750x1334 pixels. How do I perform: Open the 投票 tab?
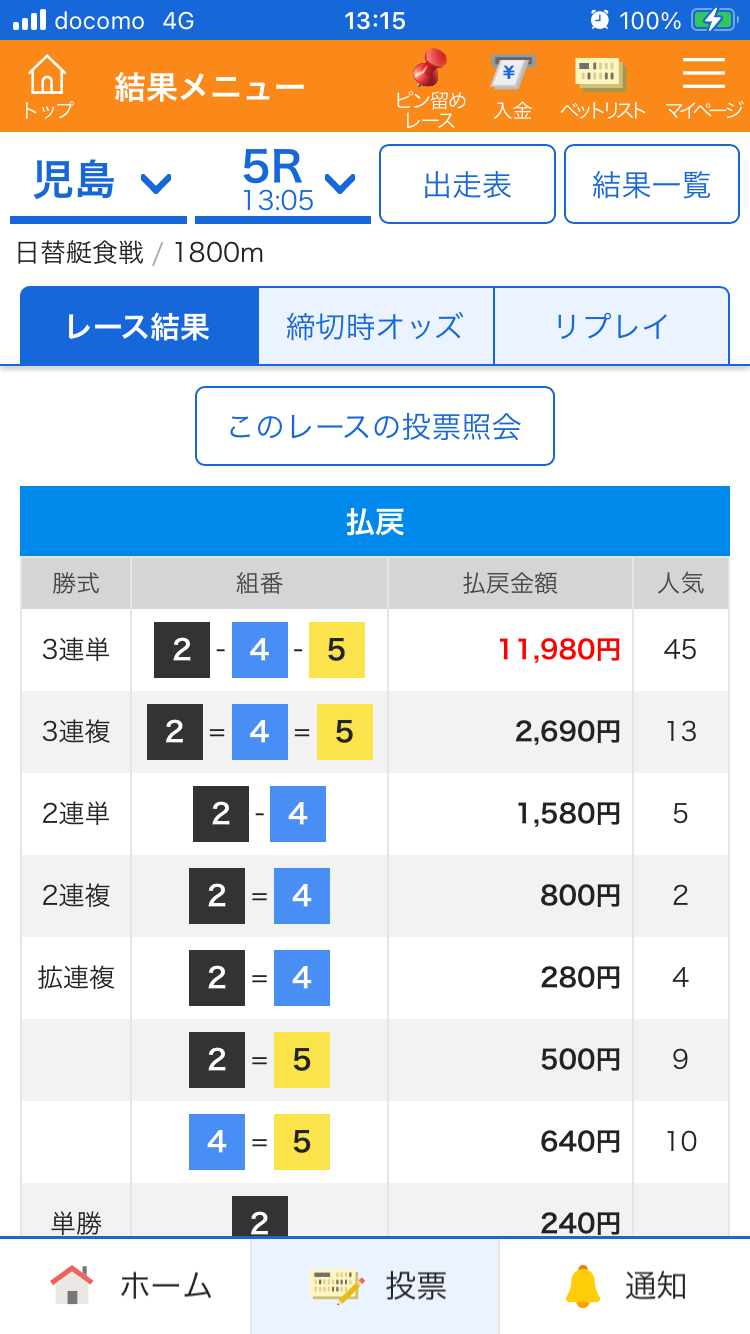(375, 1286)
